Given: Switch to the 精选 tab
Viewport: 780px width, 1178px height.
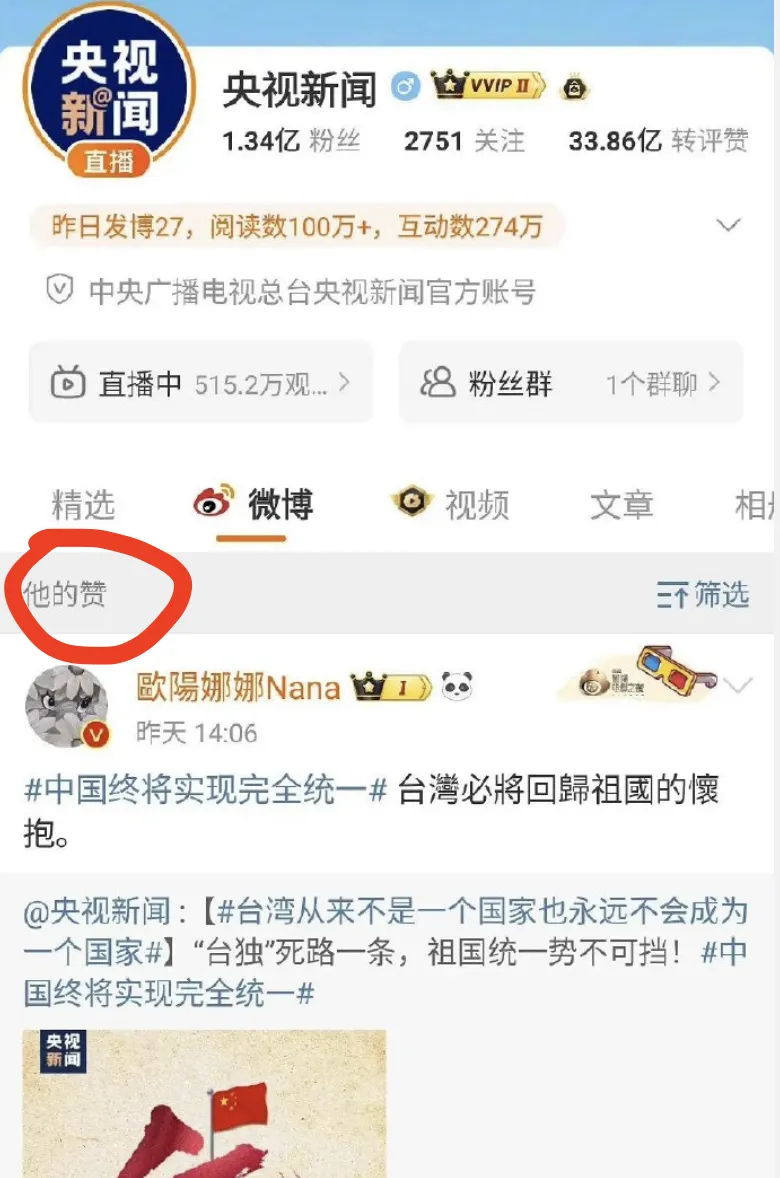Looking at the screenshot, I should tap(83, 505).
